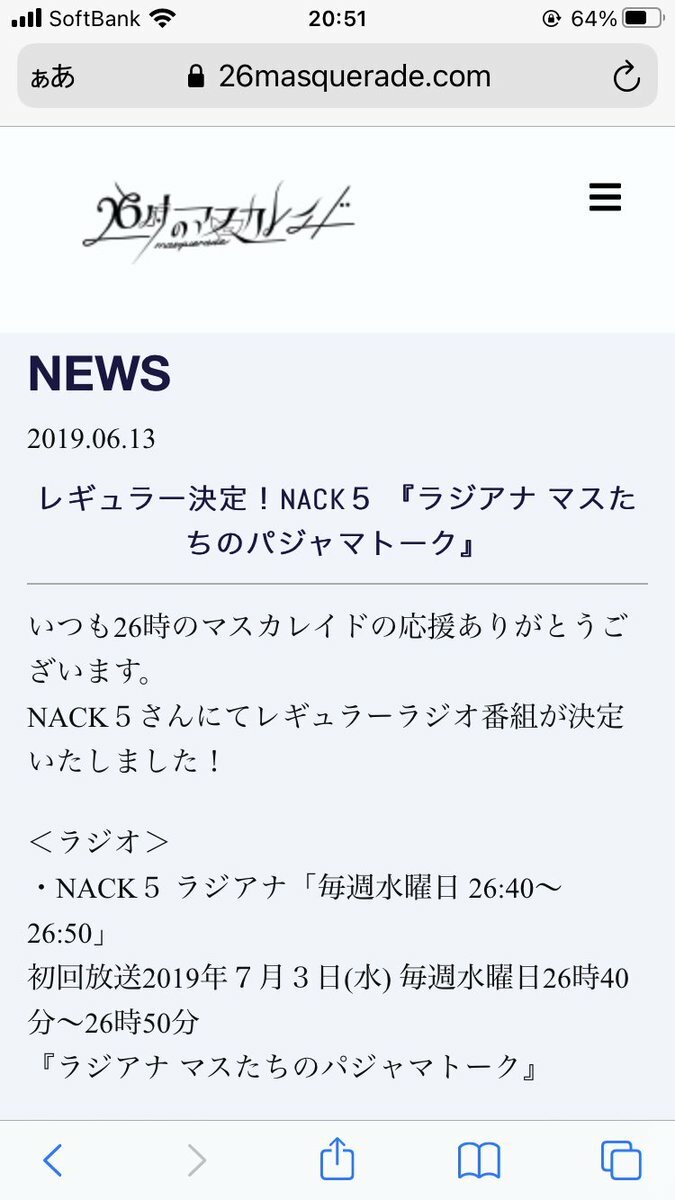Share this news page
The image size is (675, 1200).
[337, 1159]
